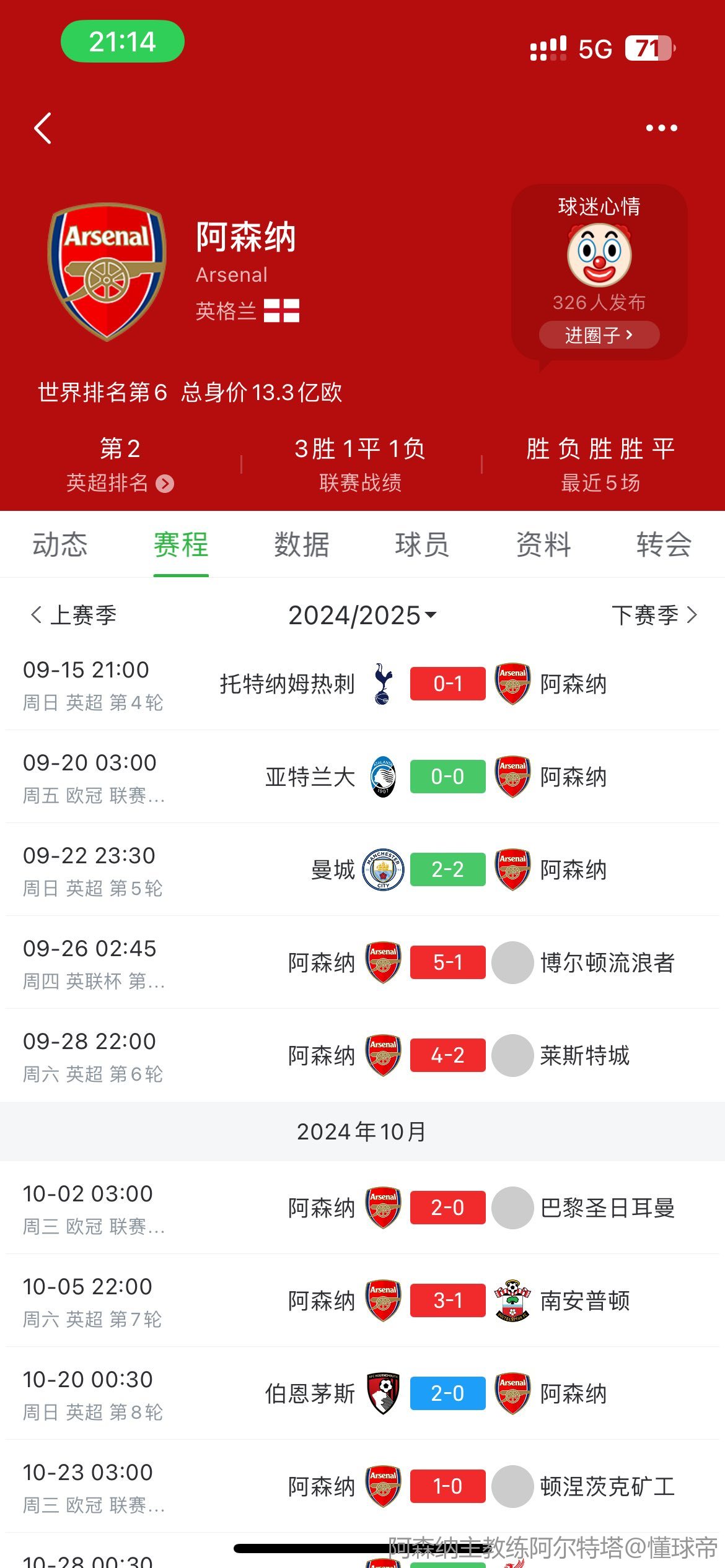Open the three-dot overflow menu
Screen dimensions: 725x1568
point(661,128)
